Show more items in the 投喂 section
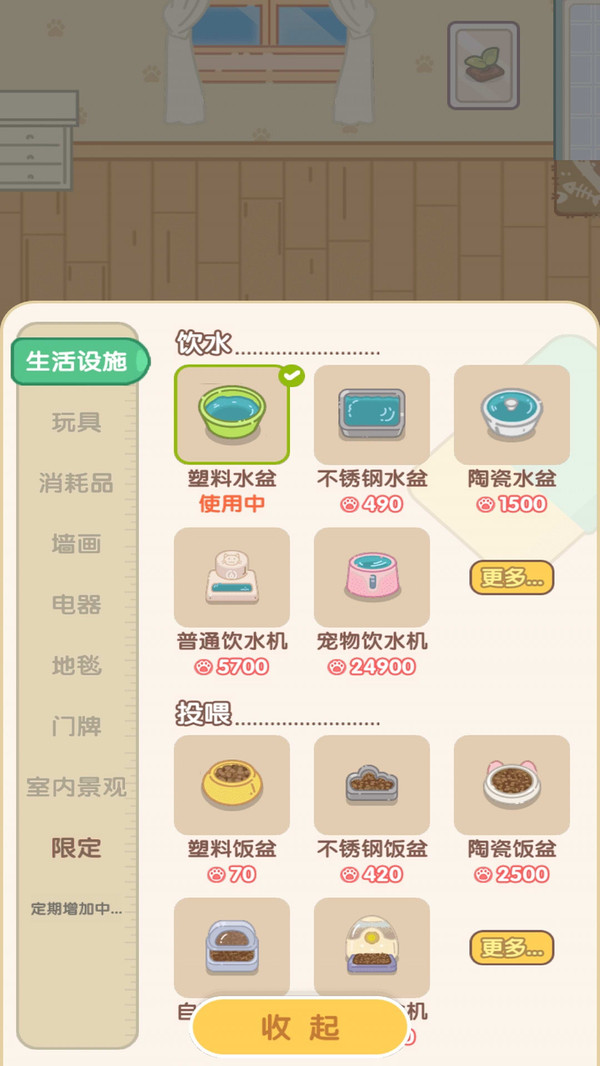The image size is (600, 1066). [x=511, y=947]
